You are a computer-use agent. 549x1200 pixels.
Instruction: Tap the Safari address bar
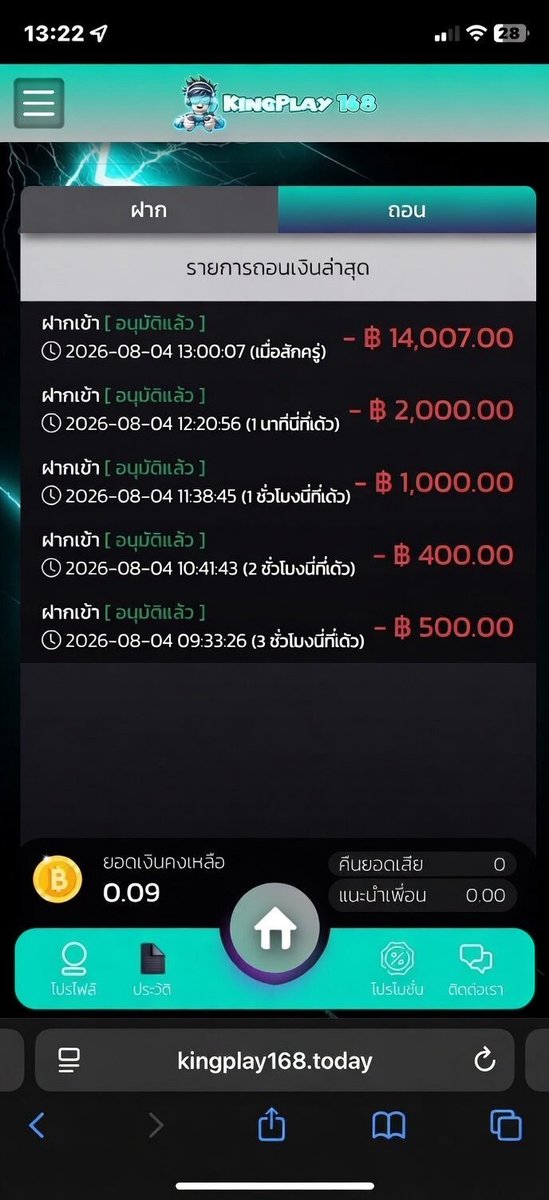tap(274, 1060)
